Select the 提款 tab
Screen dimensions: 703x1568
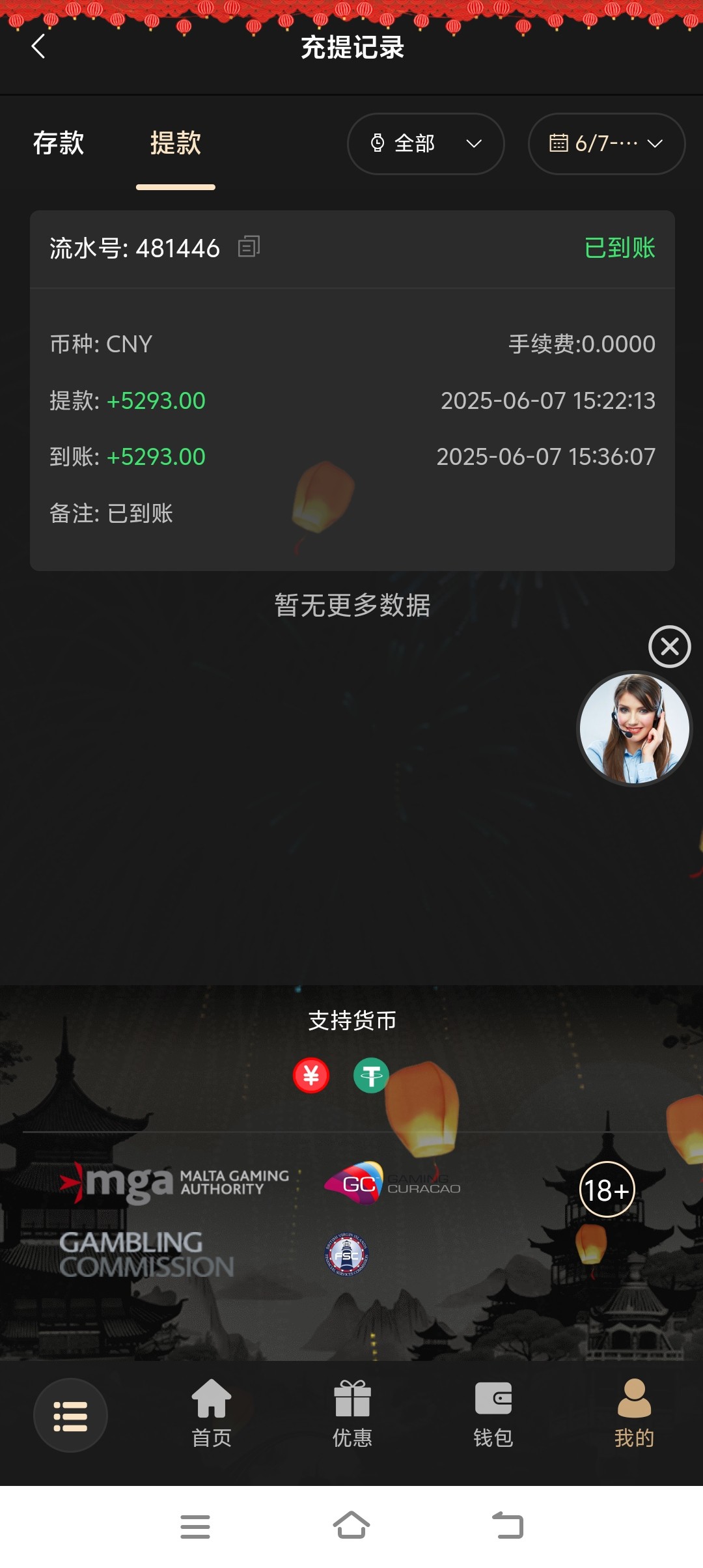click(175, 143)
